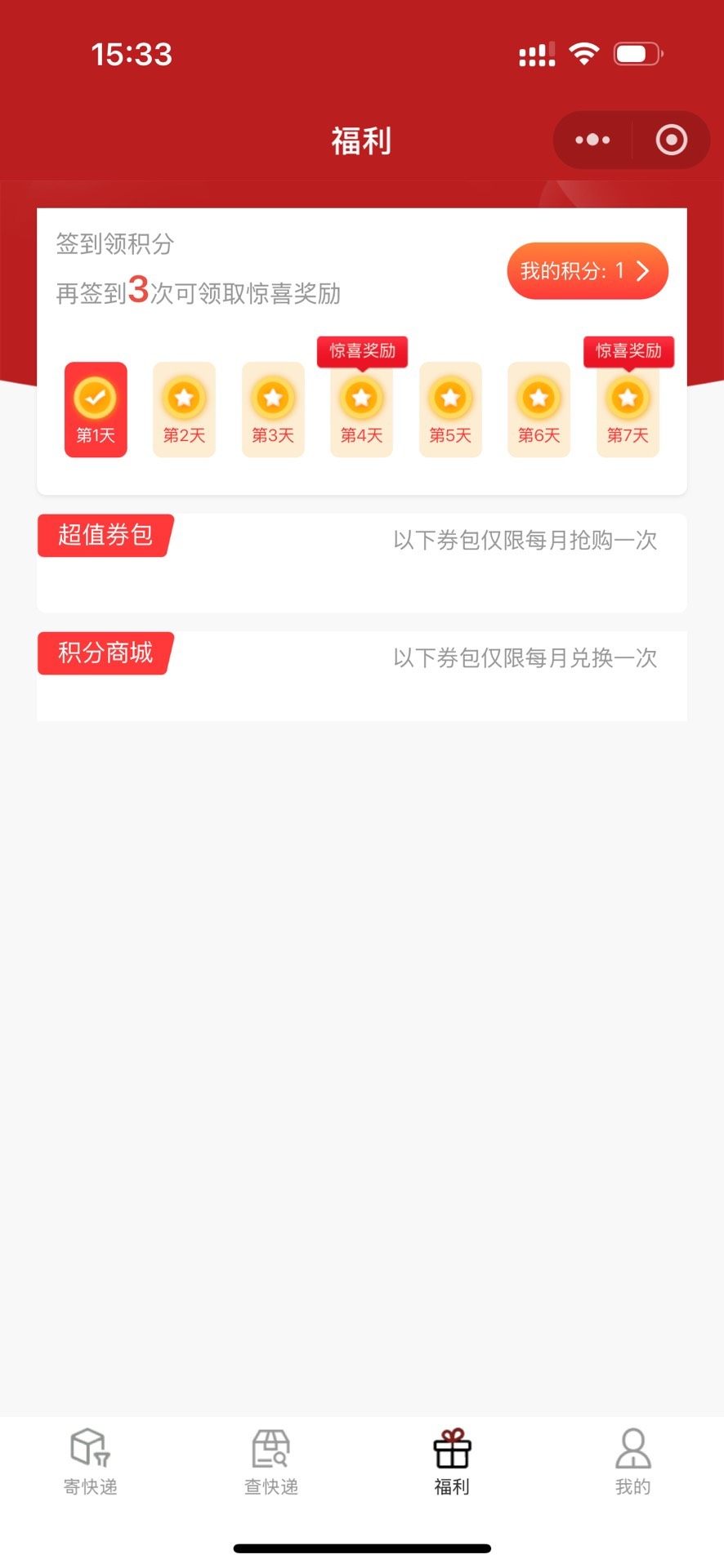Select the 福利 tab

(x=452, y=1462)
